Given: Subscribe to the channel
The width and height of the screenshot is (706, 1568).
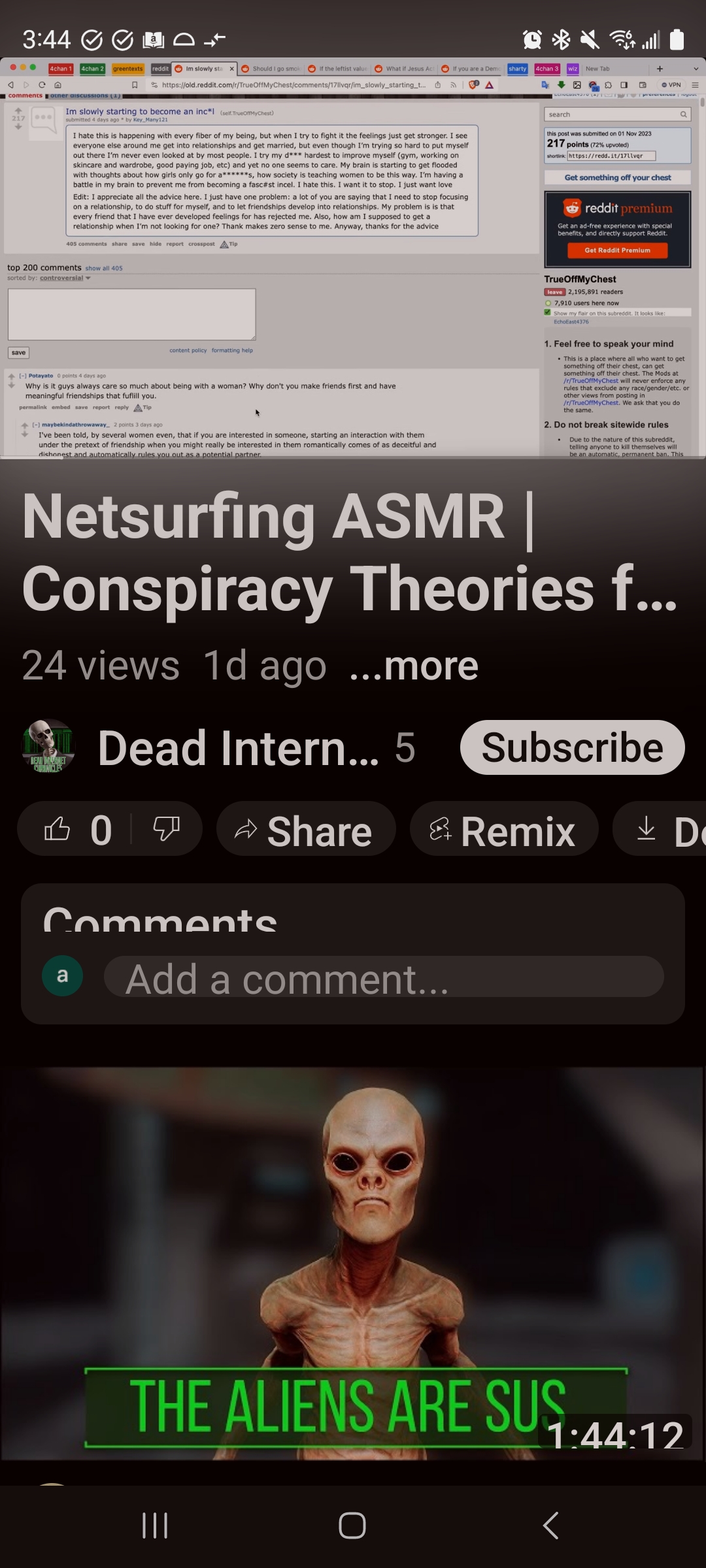Looking at the screenshot, I should (x=572, y=747).
